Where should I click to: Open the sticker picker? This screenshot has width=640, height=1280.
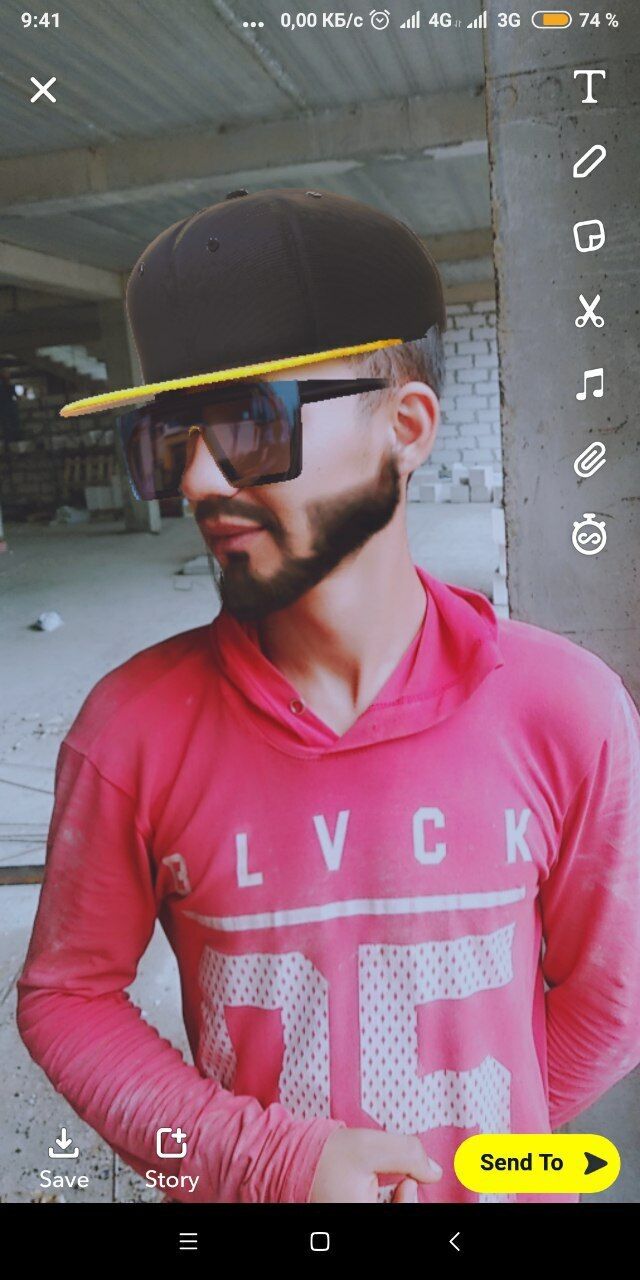[x=589, y=236]
